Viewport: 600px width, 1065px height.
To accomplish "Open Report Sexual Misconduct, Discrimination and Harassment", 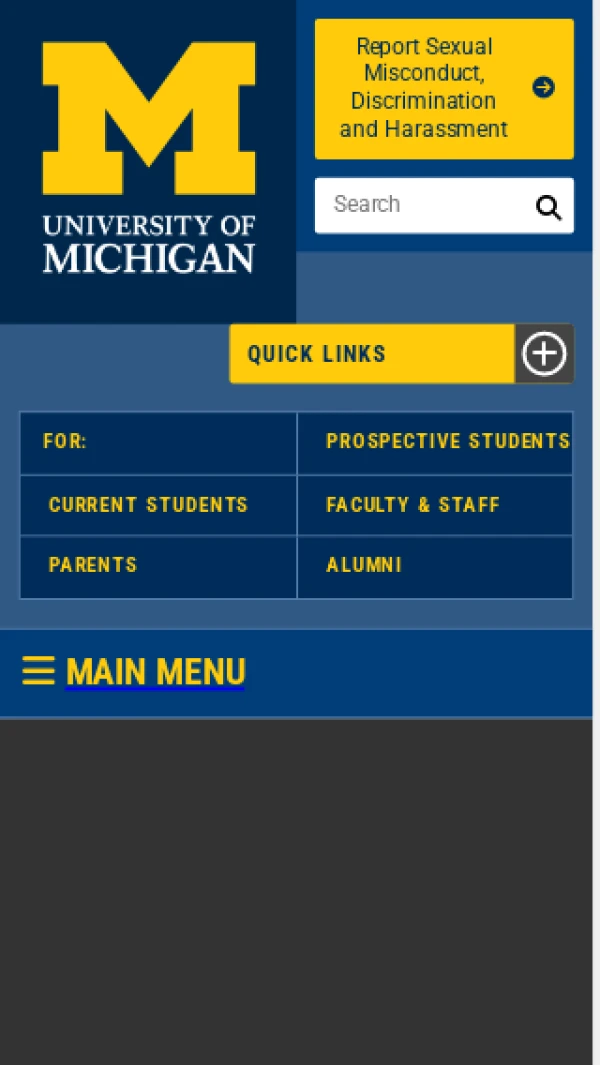I will 444,88.
